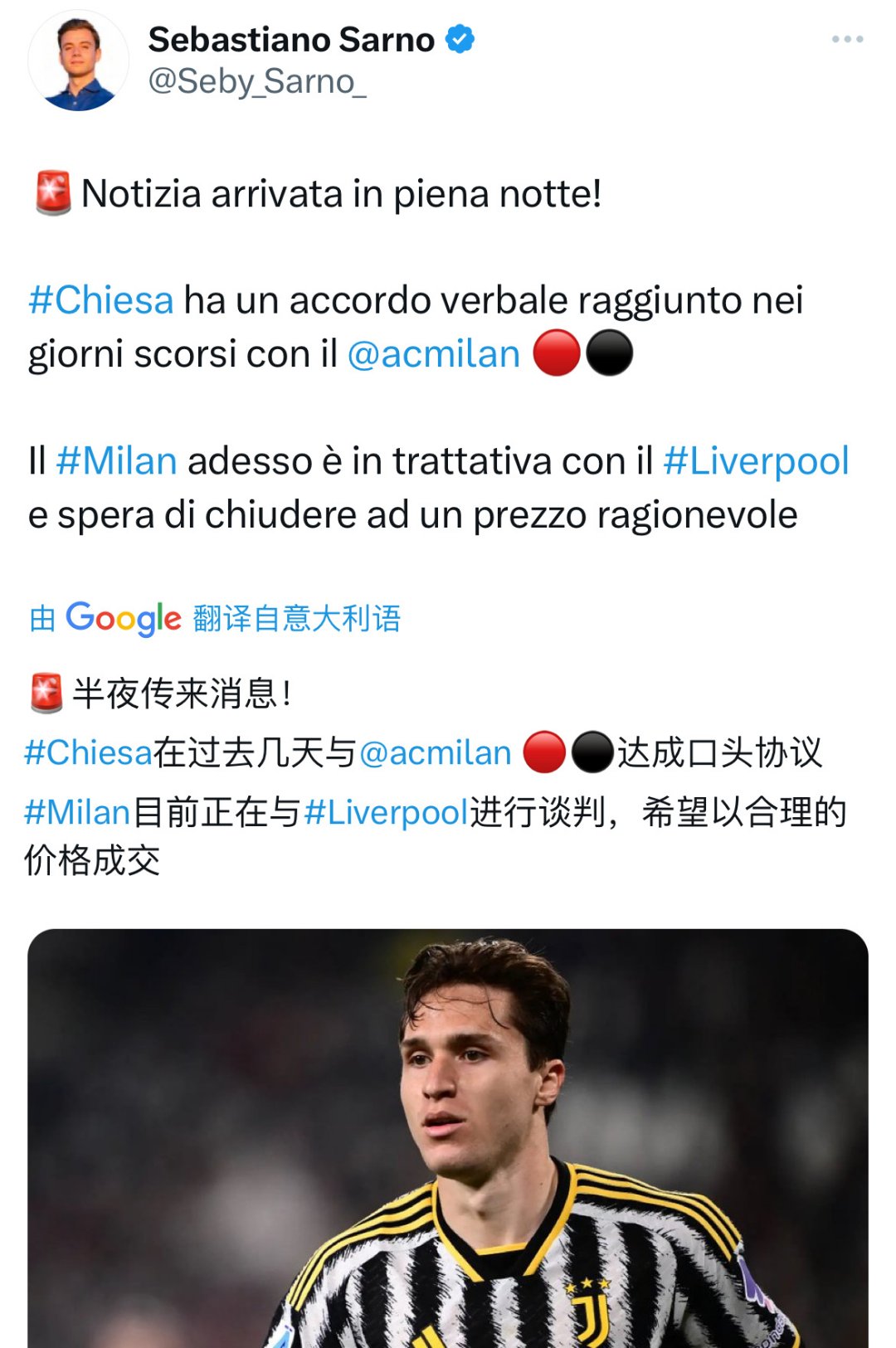896x1348 pixels.
Task: Open the attached player photo
Action: coord(448,1136)
